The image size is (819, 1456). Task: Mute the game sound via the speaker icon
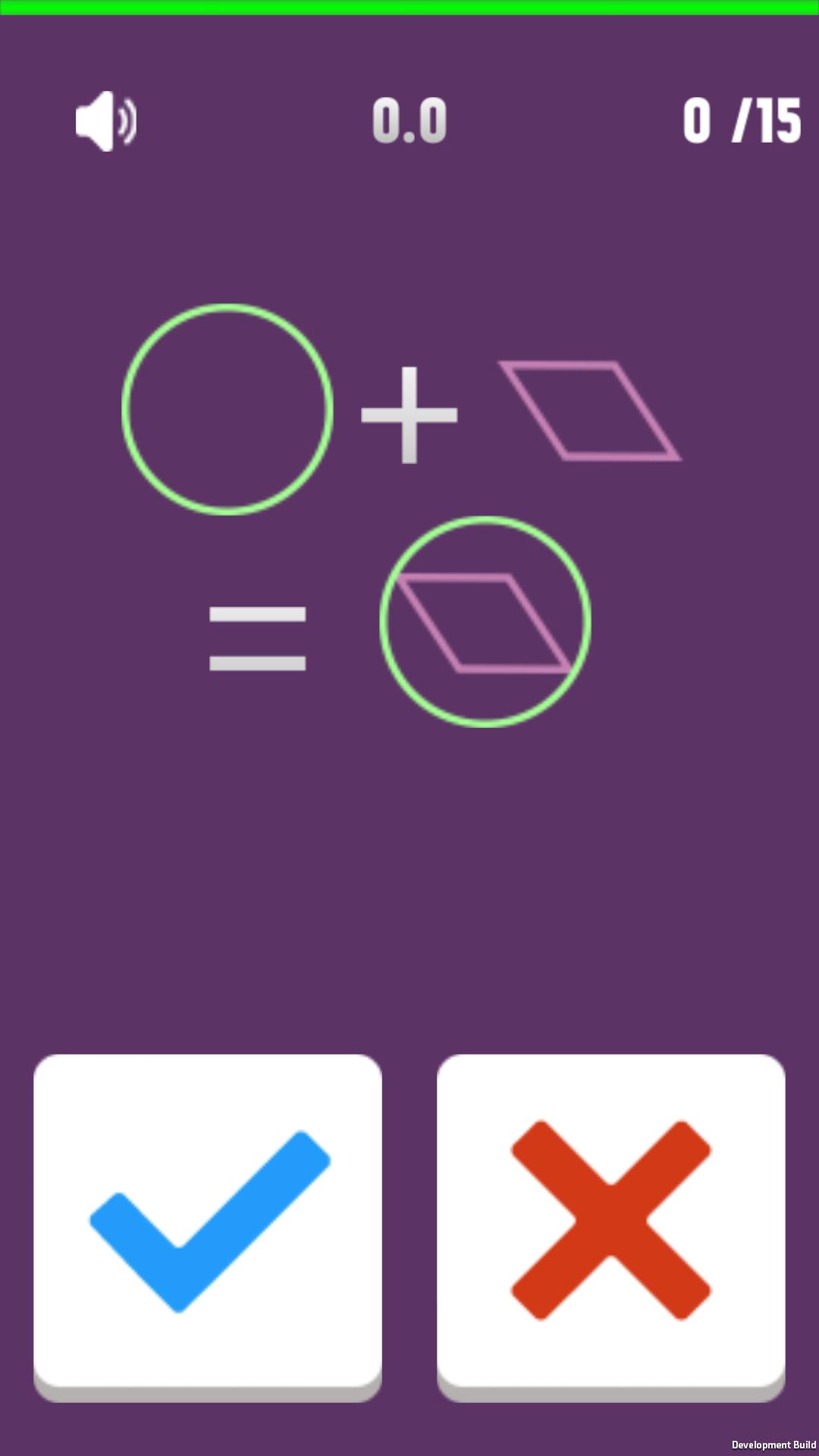click(x=106, y=121)
